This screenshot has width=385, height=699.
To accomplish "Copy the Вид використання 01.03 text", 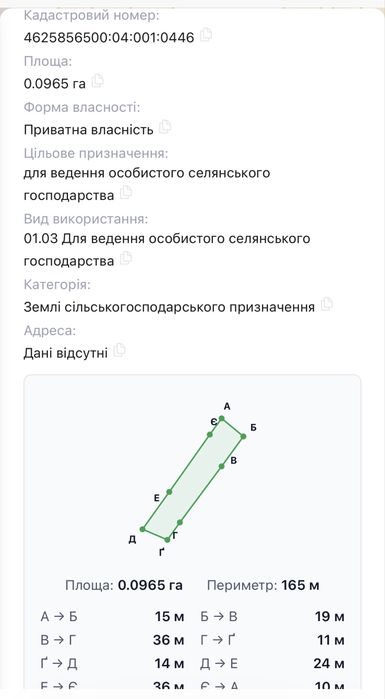I will tap(126, 258).
